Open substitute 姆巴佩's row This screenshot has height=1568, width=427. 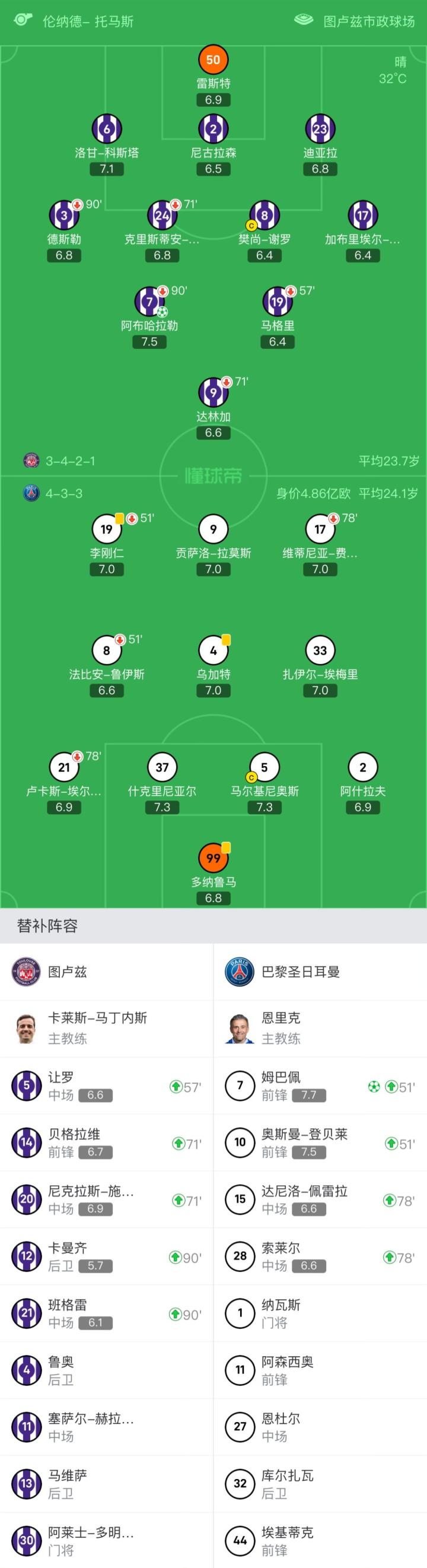[x=319, y=1086]
